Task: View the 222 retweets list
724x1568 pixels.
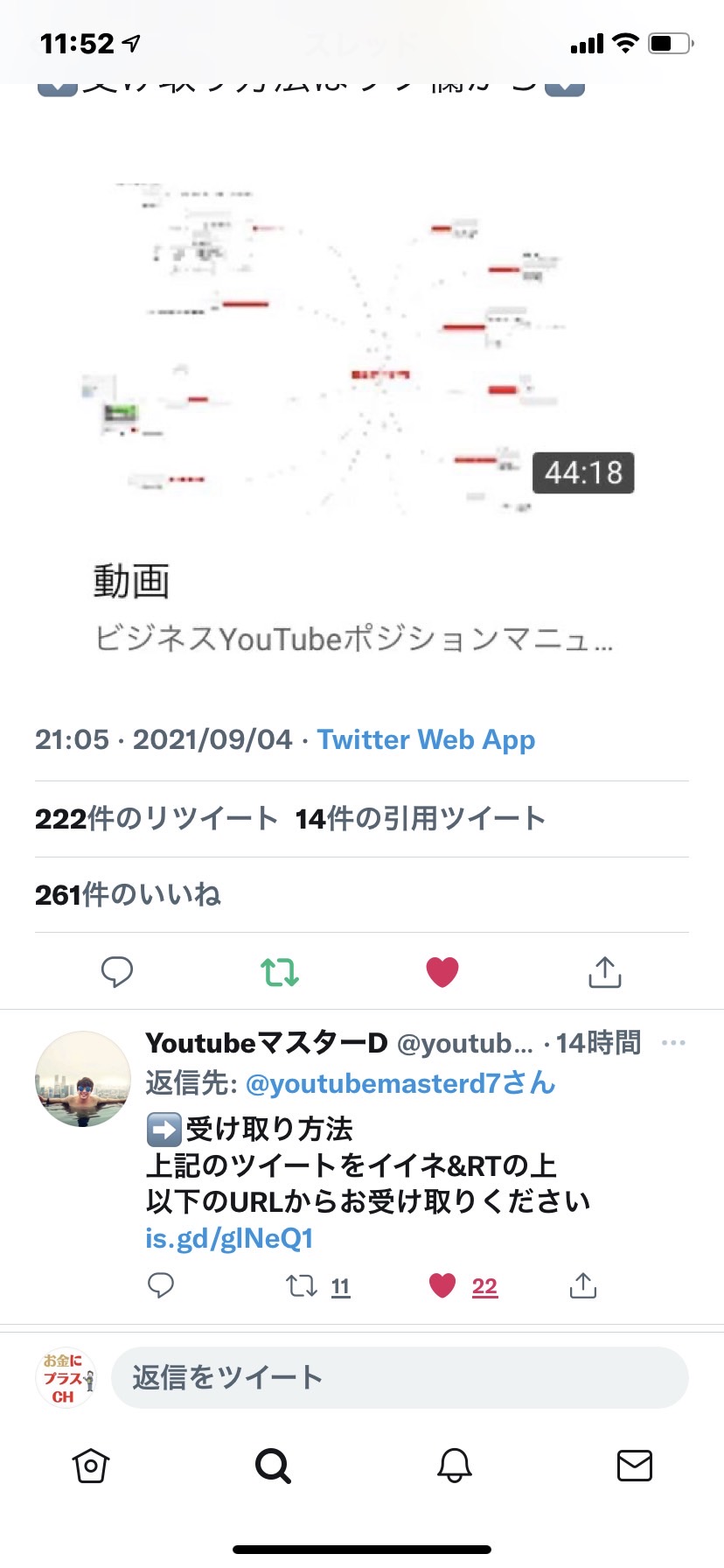Action: point(156,819)
